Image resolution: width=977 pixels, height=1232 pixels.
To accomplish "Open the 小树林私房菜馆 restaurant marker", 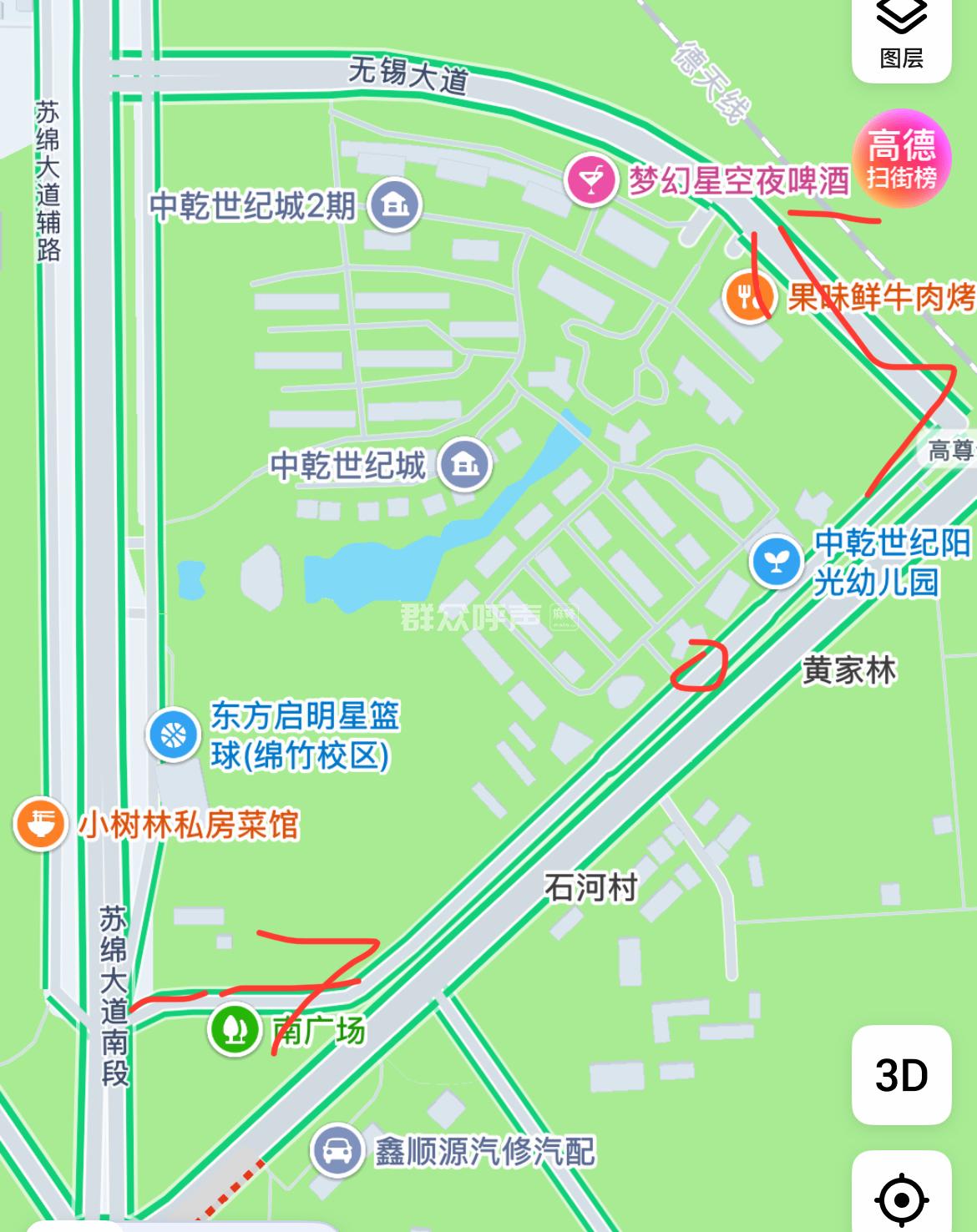I will coord(39,825).
